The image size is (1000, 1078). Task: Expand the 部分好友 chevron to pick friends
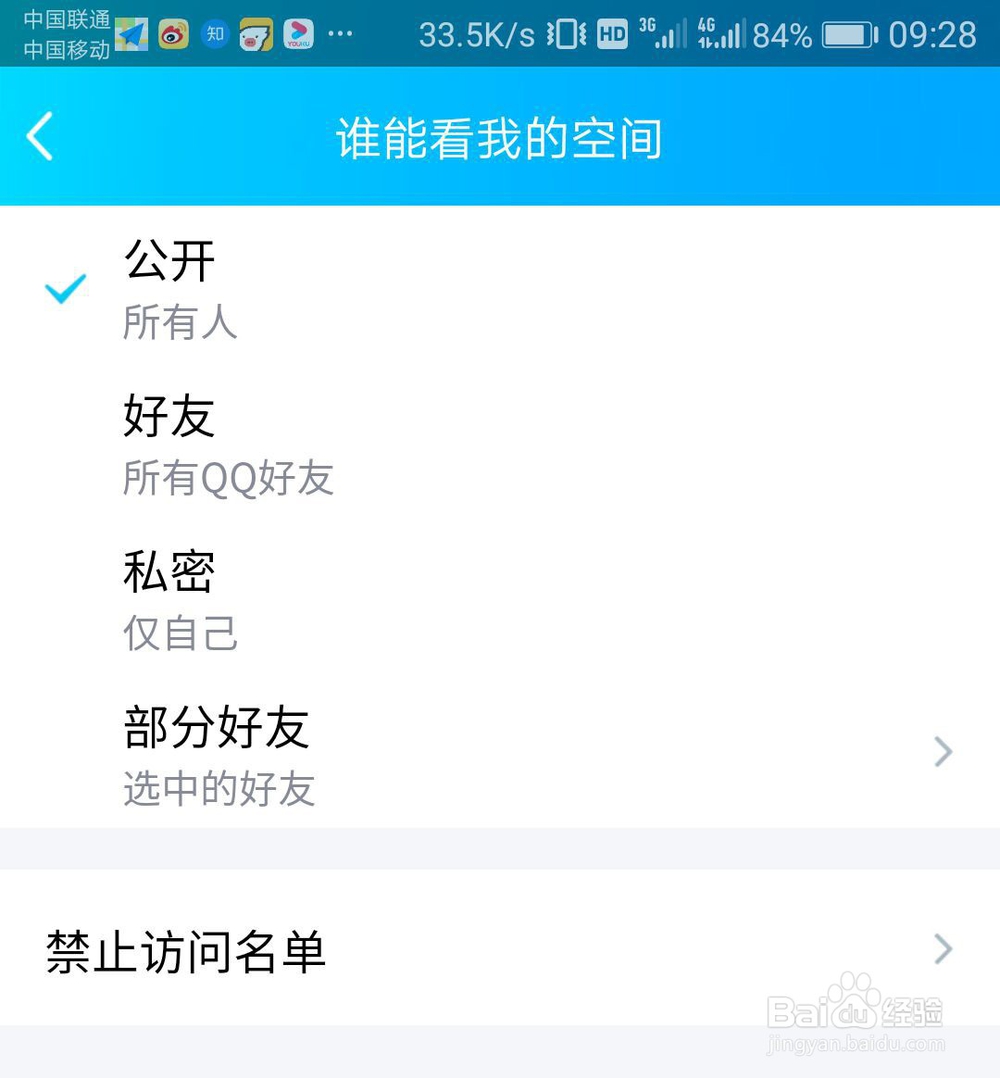[940, 752]
